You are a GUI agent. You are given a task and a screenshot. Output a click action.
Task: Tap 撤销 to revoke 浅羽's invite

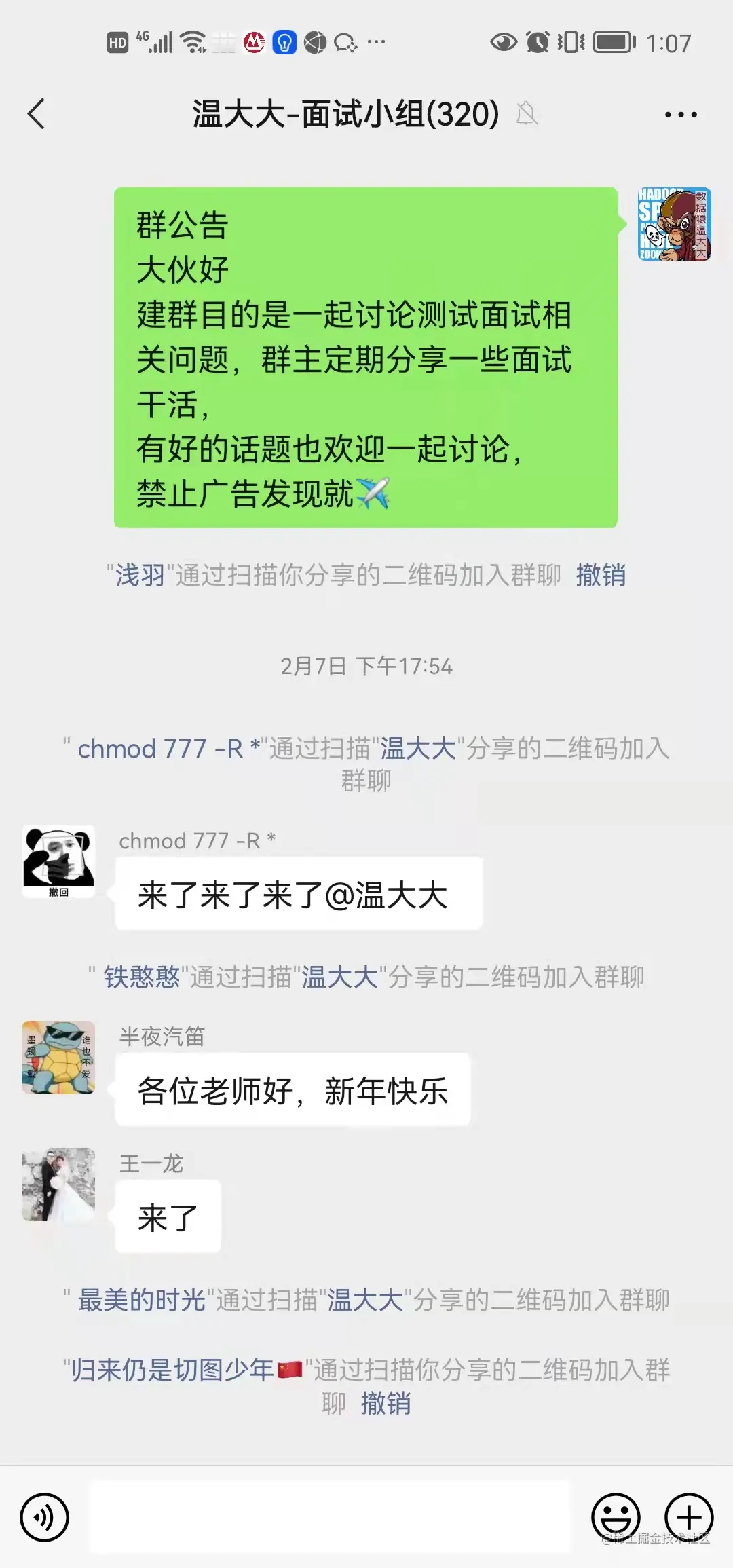coord(601,576)
